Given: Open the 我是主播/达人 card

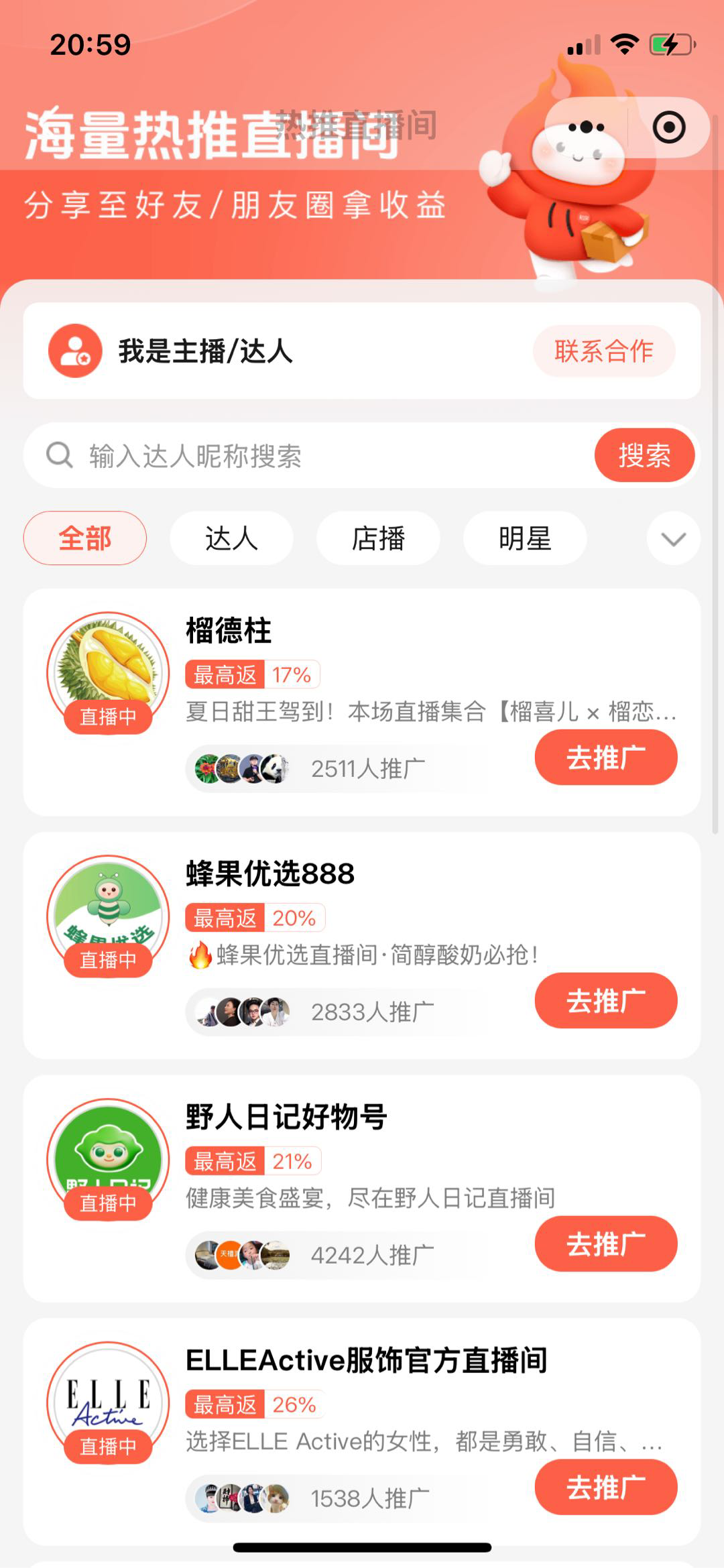Looking at the screenshot, I should tap(268, 351).
